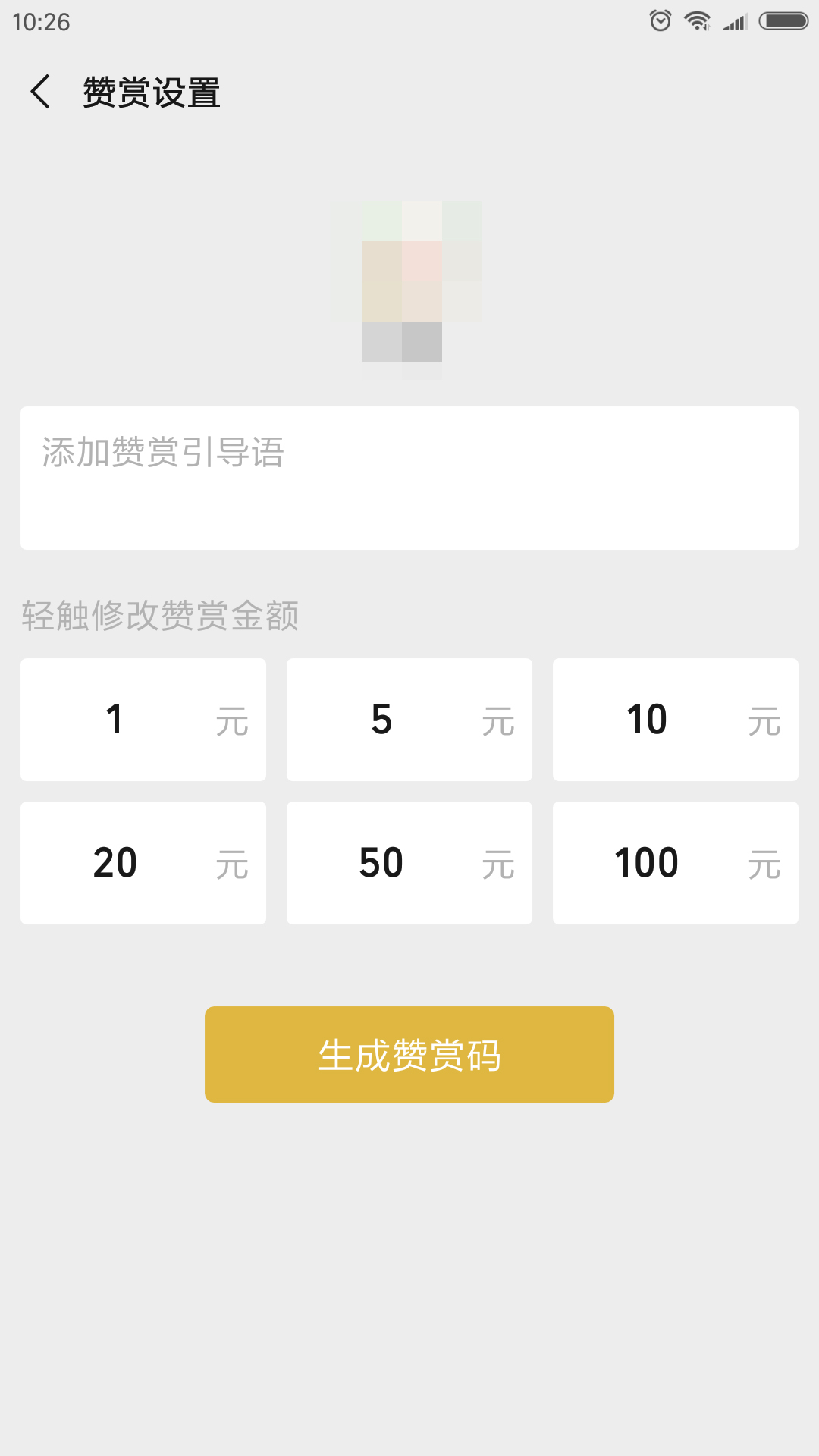Image resolution: width=819 pixels, height=1456 pixels.
Task: Change the 20 元 amount tile
Action: click(x=143, y=863)
